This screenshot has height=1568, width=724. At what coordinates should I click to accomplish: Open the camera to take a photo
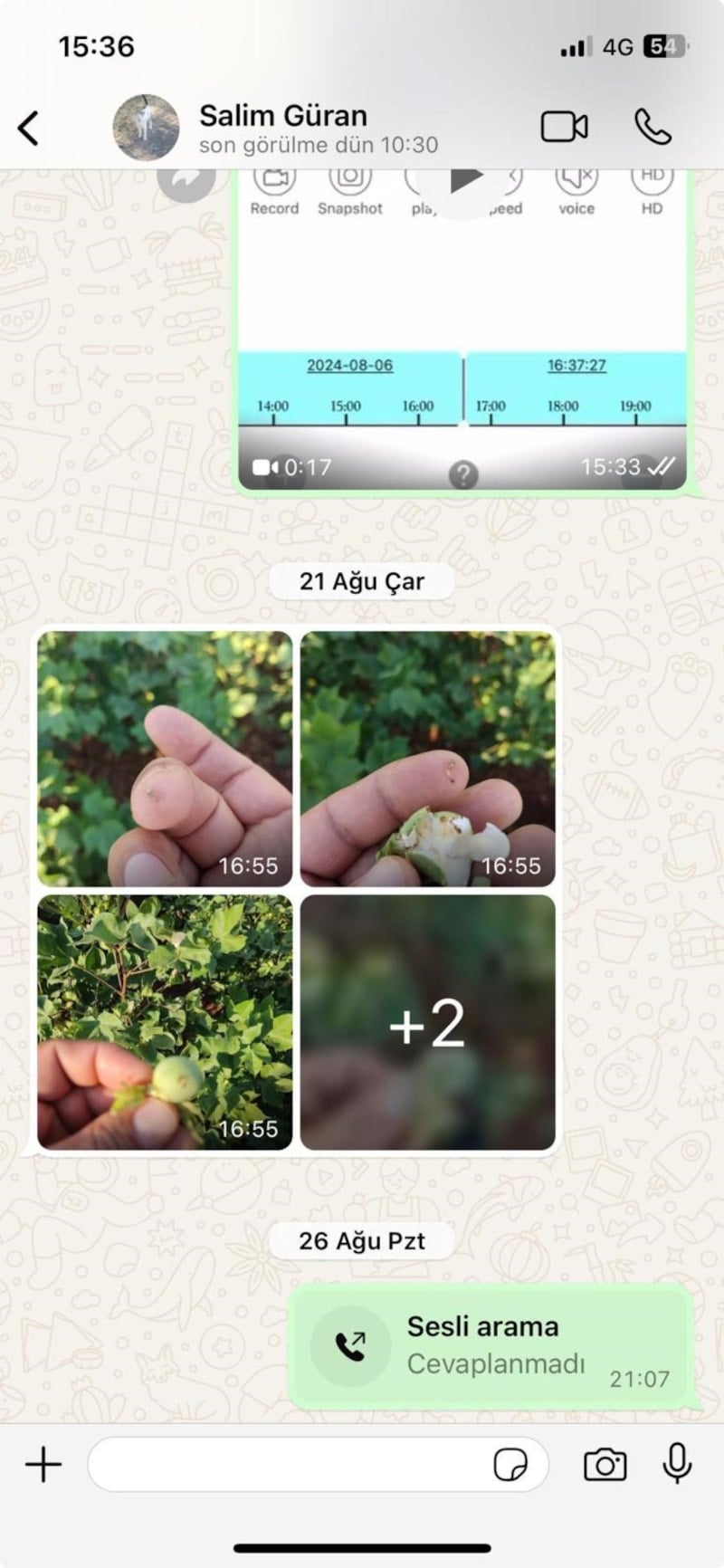605,1464
